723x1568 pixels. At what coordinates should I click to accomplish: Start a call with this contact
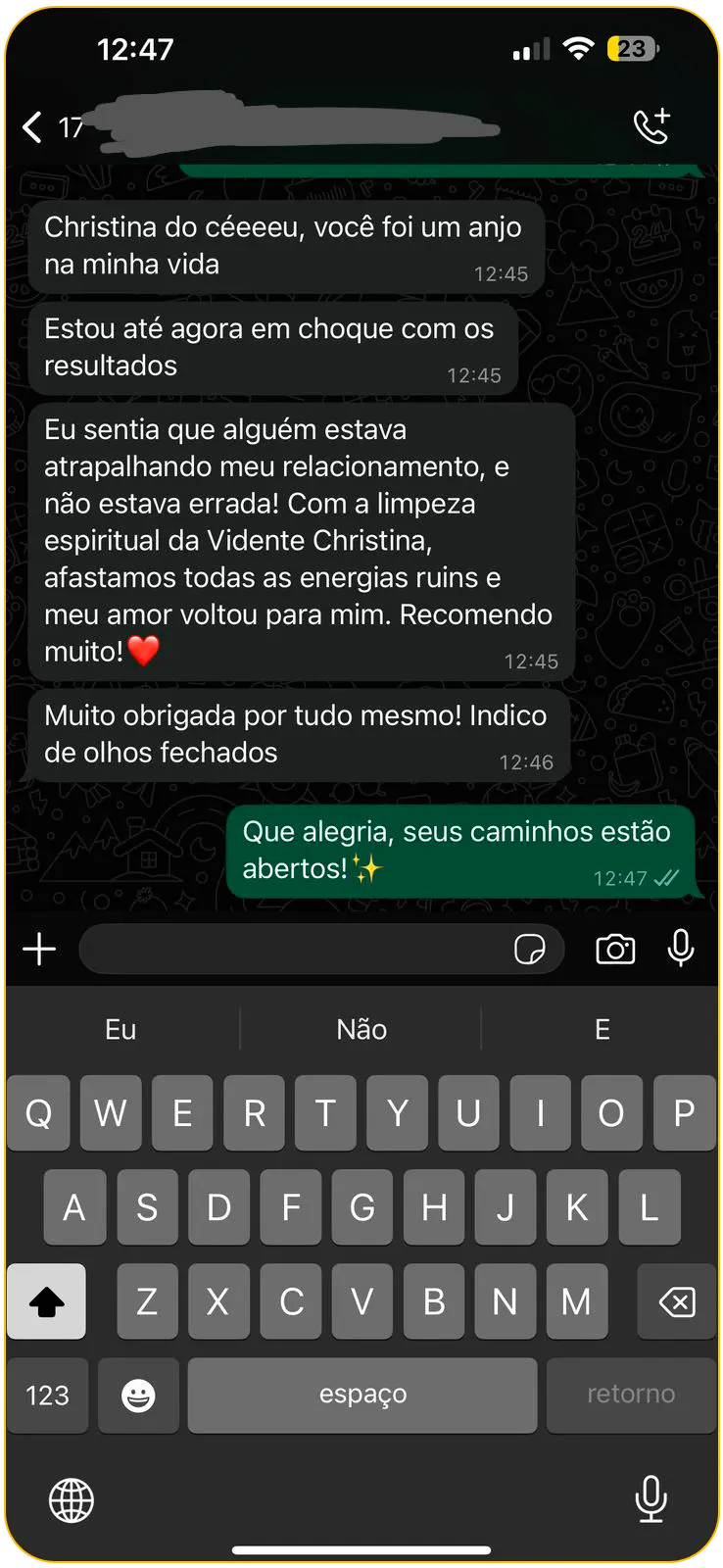652,125
